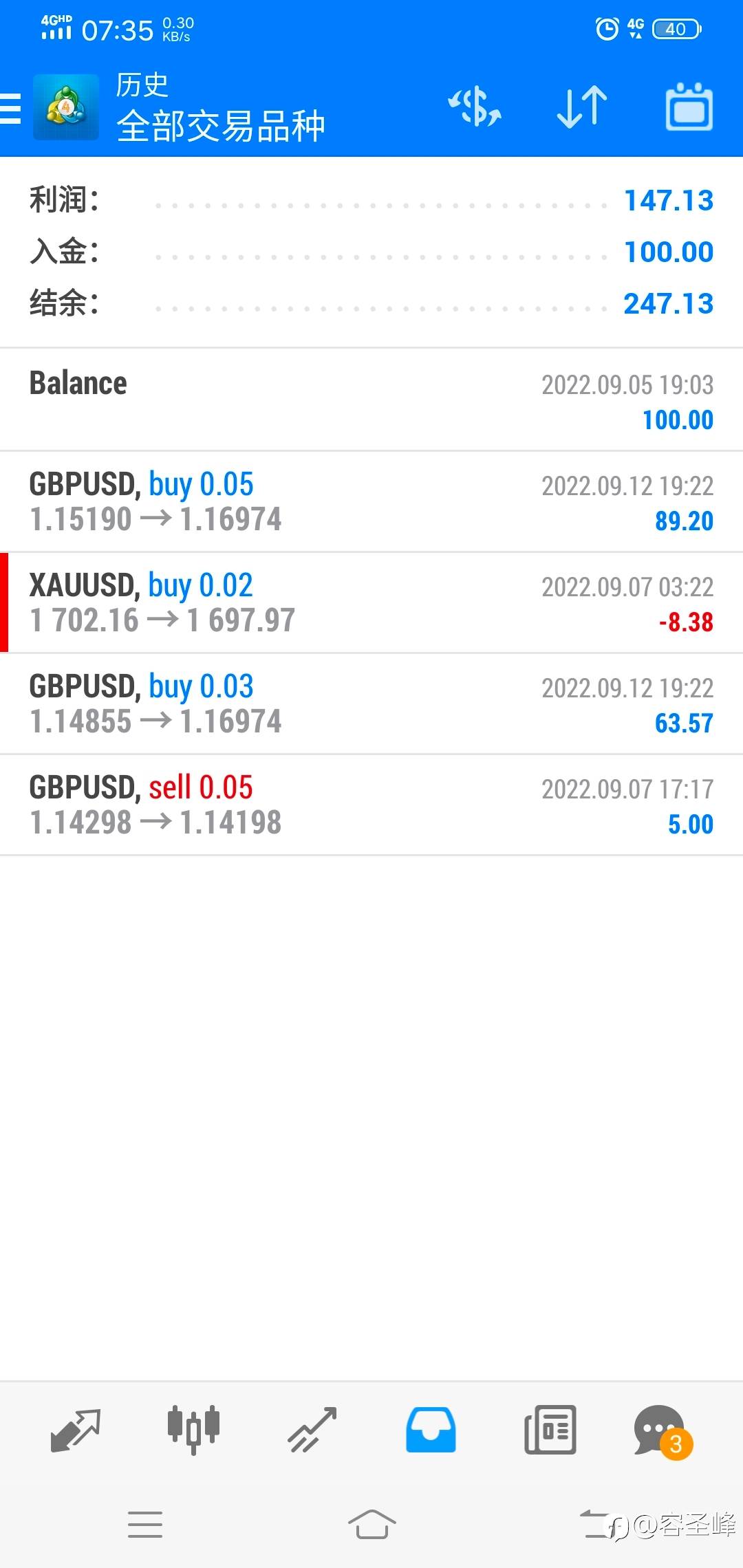743x1568 pixels.
Task: Go to the phone home screen
Action: coord(371,1524)
